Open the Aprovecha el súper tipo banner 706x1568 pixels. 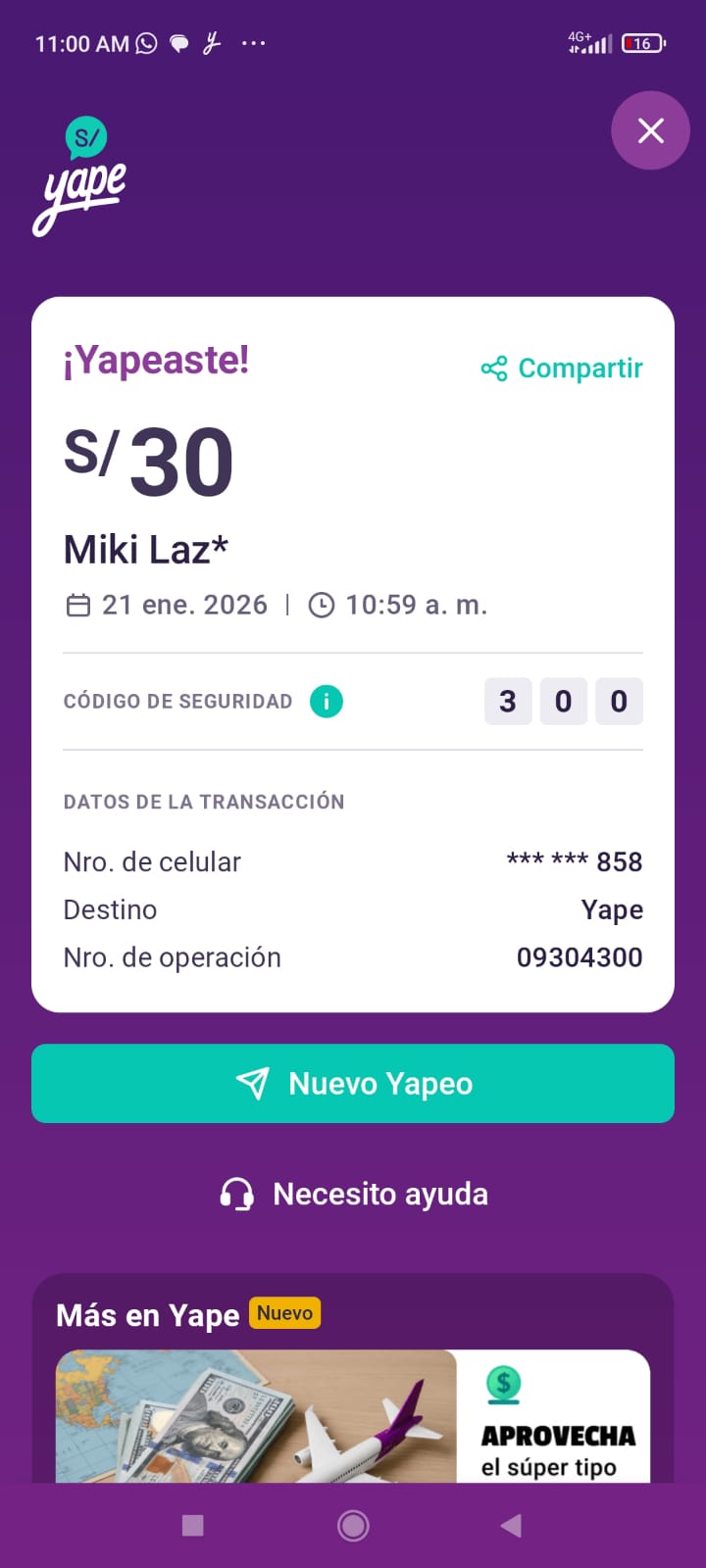pos(353,1416)
